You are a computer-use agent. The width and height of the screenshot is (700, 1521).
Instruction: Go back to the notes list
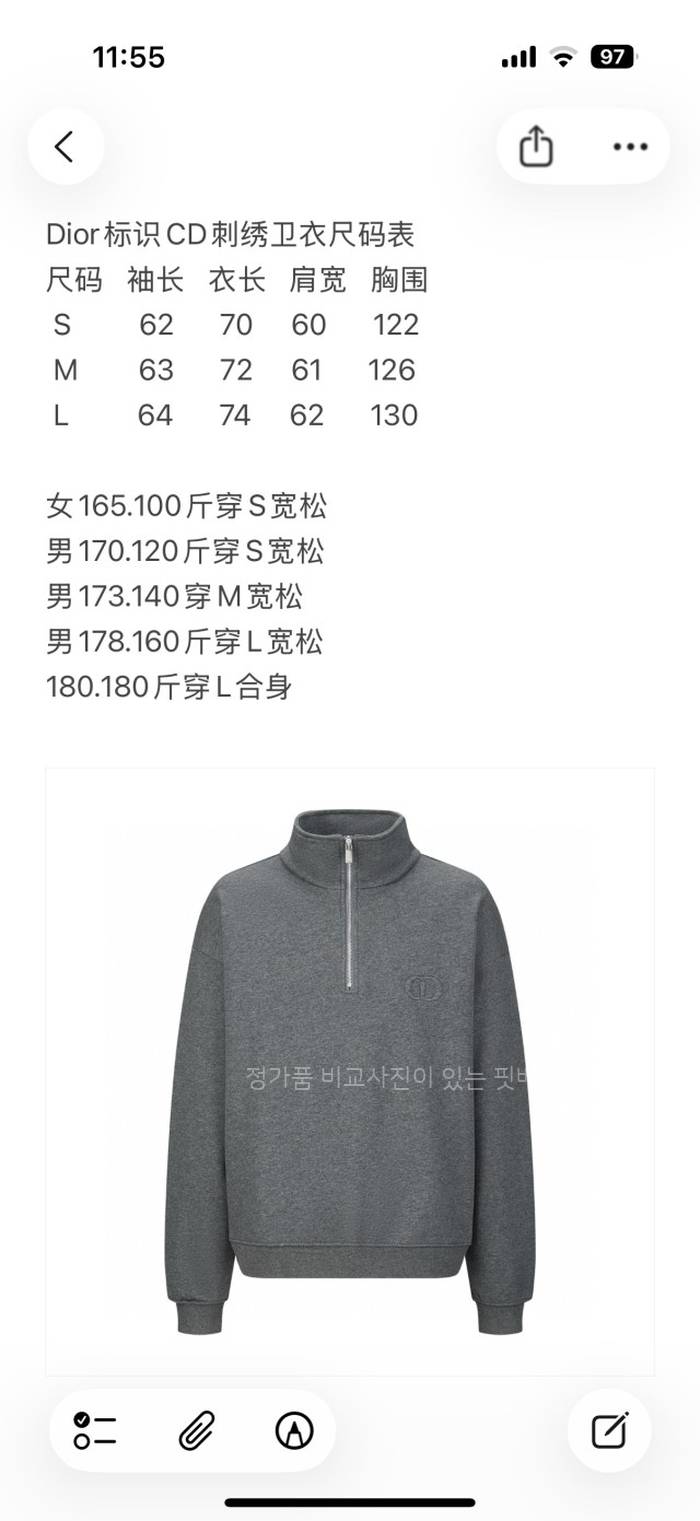(x=65, y=147)
